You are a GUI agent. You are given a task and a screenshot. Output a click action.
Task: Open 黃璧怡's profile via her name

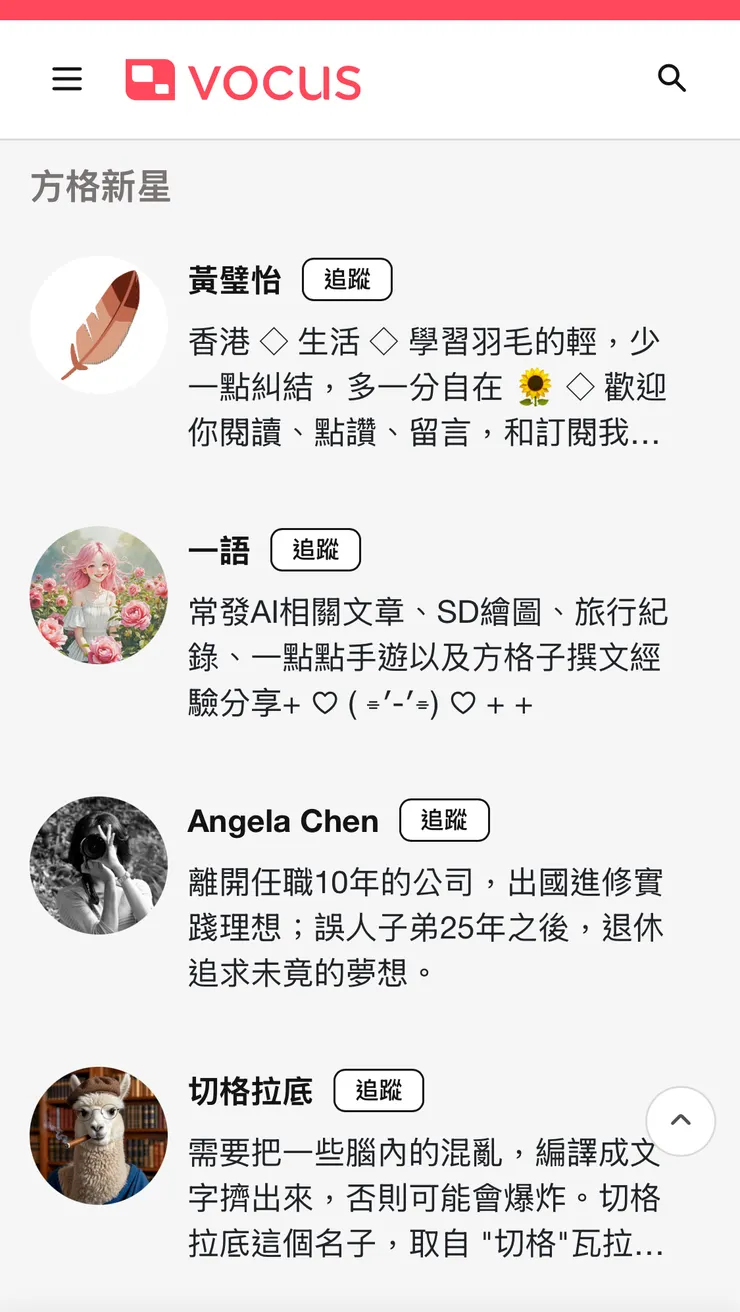pyautogui.click(x=236, y=280)
